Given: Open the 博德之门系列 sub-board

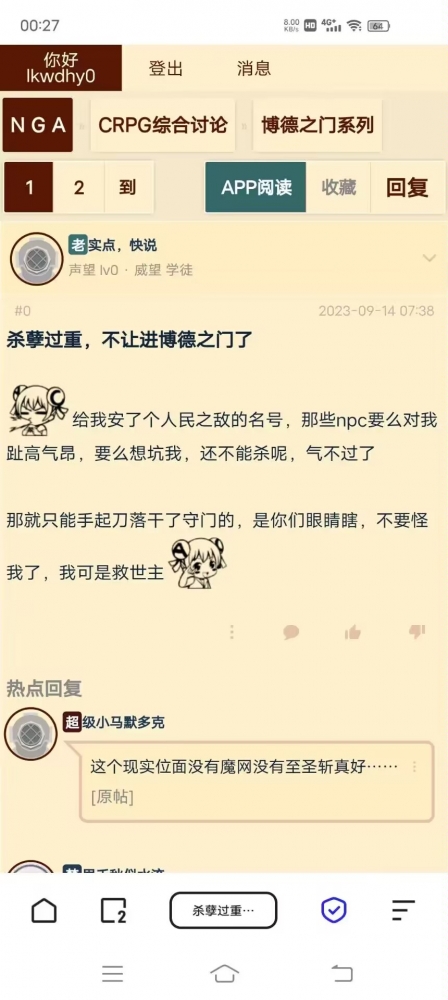Looking at the screenshot, I should pos(317,125).
